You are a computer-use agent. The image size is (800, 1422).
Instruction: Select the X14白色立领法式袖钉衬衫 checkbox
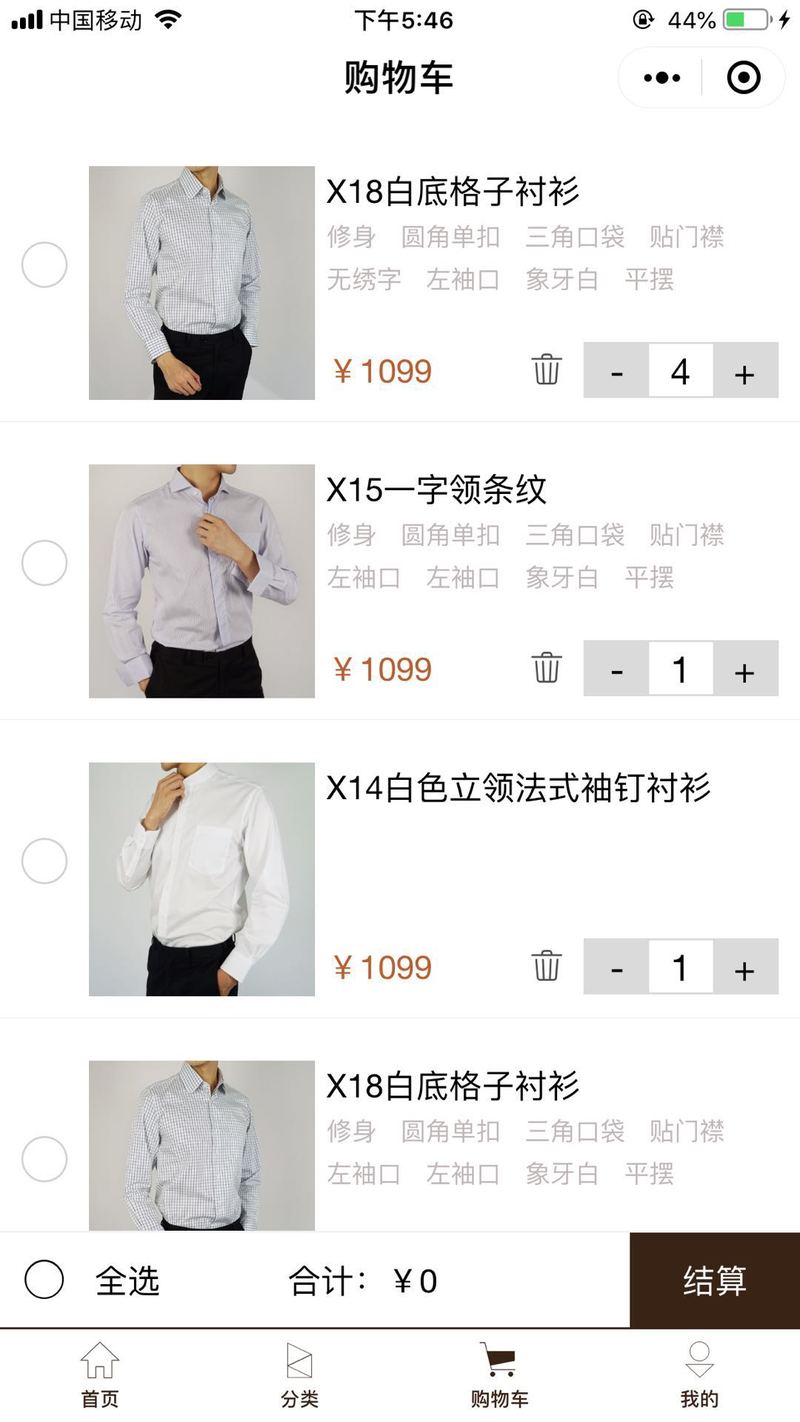[44, 861]
